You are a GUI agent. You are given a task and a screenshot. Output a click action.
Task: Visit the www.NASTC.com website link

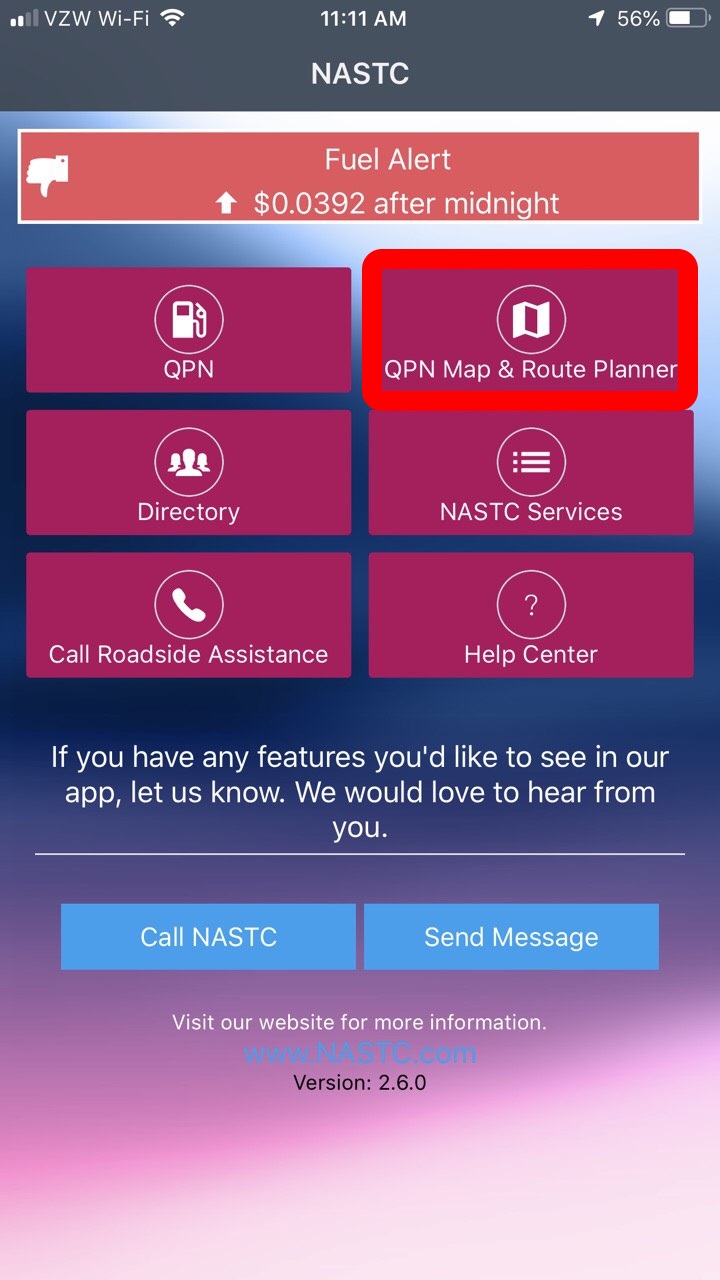(x=360, y=1052)
